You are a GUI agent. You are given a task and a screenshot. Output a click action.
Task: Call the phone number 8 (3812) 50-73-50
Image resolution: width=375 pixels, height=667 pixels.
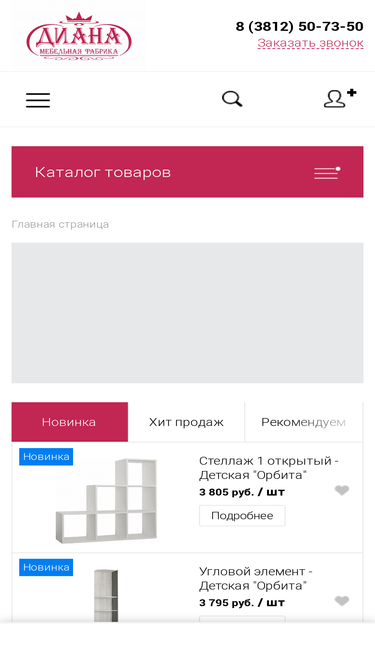[300, 26]
